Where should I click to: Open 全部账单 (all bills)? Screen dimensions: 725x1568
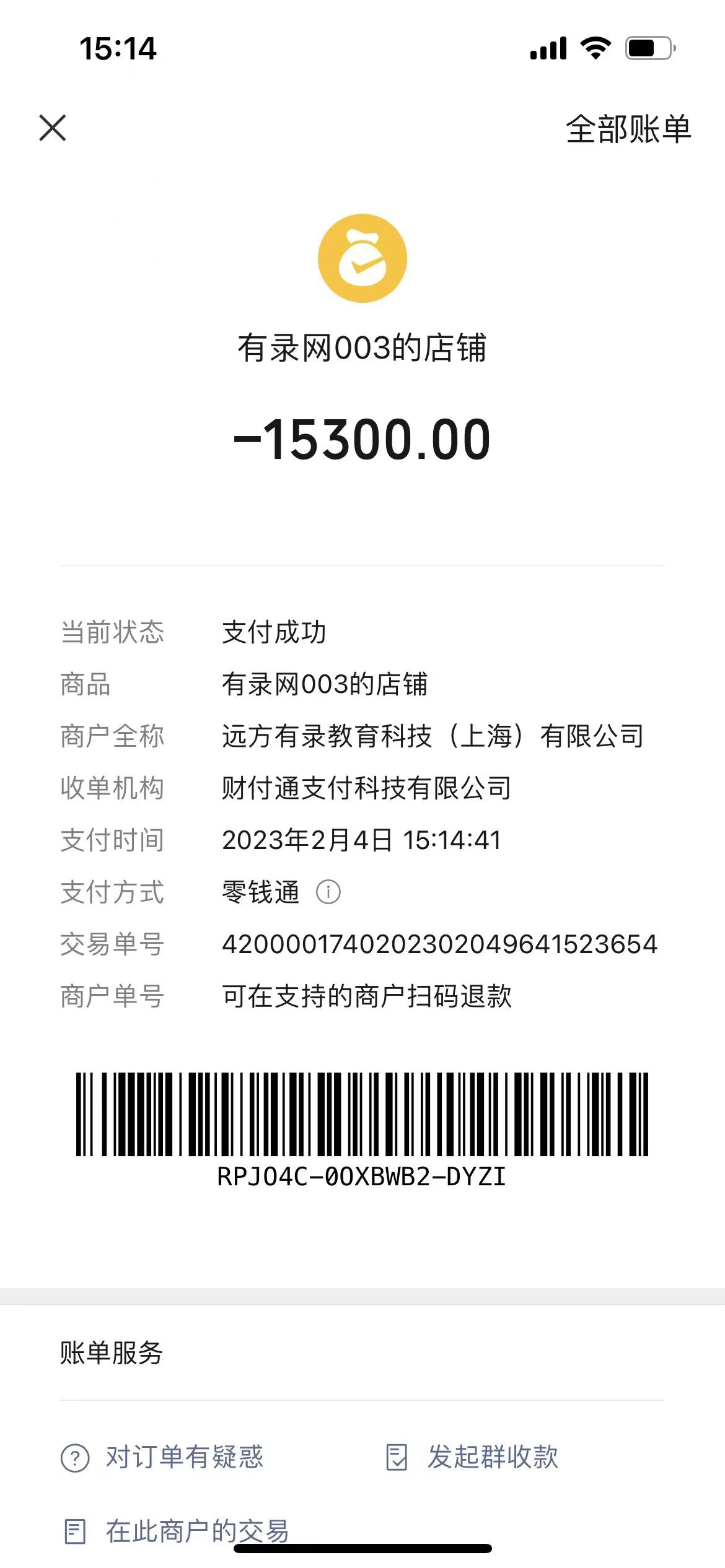coord(628,129)
